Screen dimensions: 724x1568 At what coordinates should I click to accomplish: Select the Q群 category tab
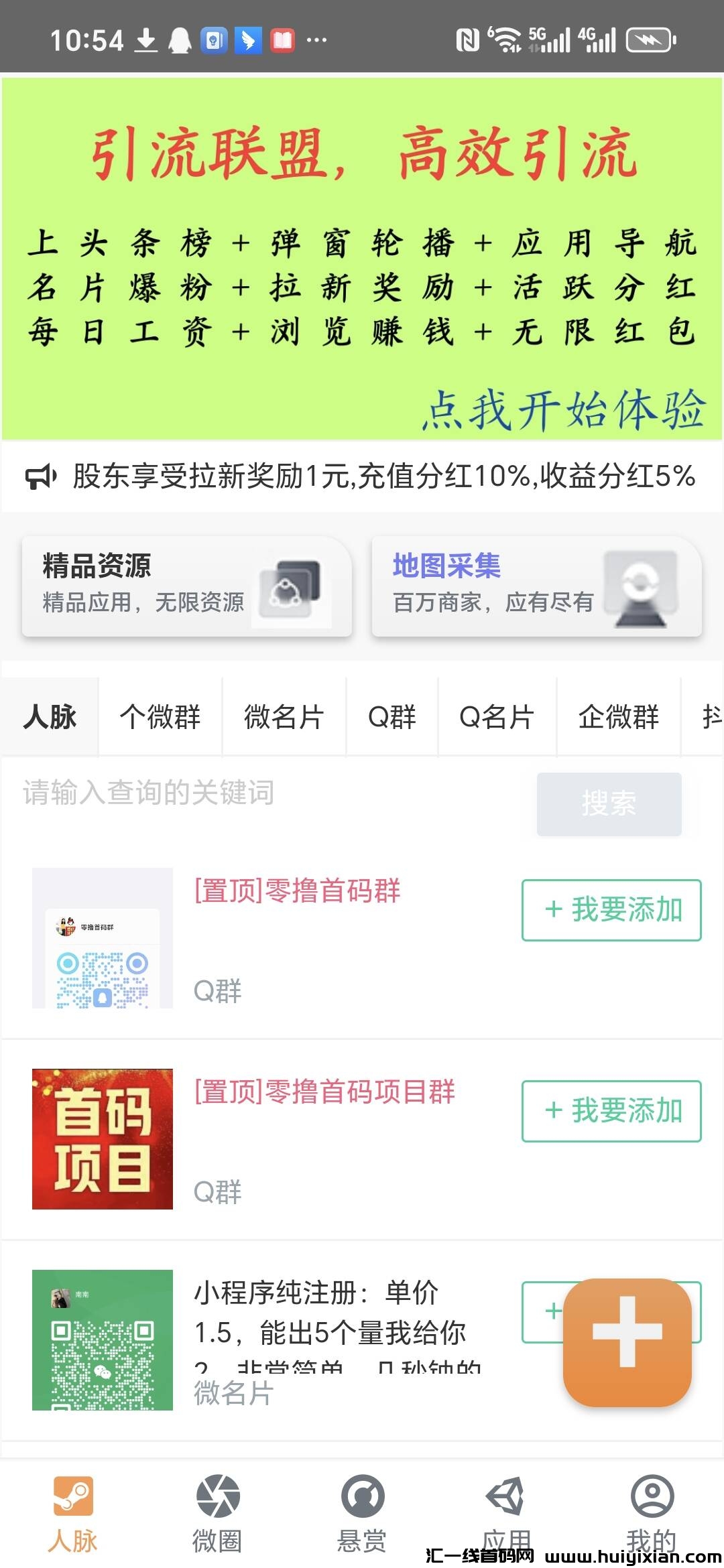click(392, 717)
